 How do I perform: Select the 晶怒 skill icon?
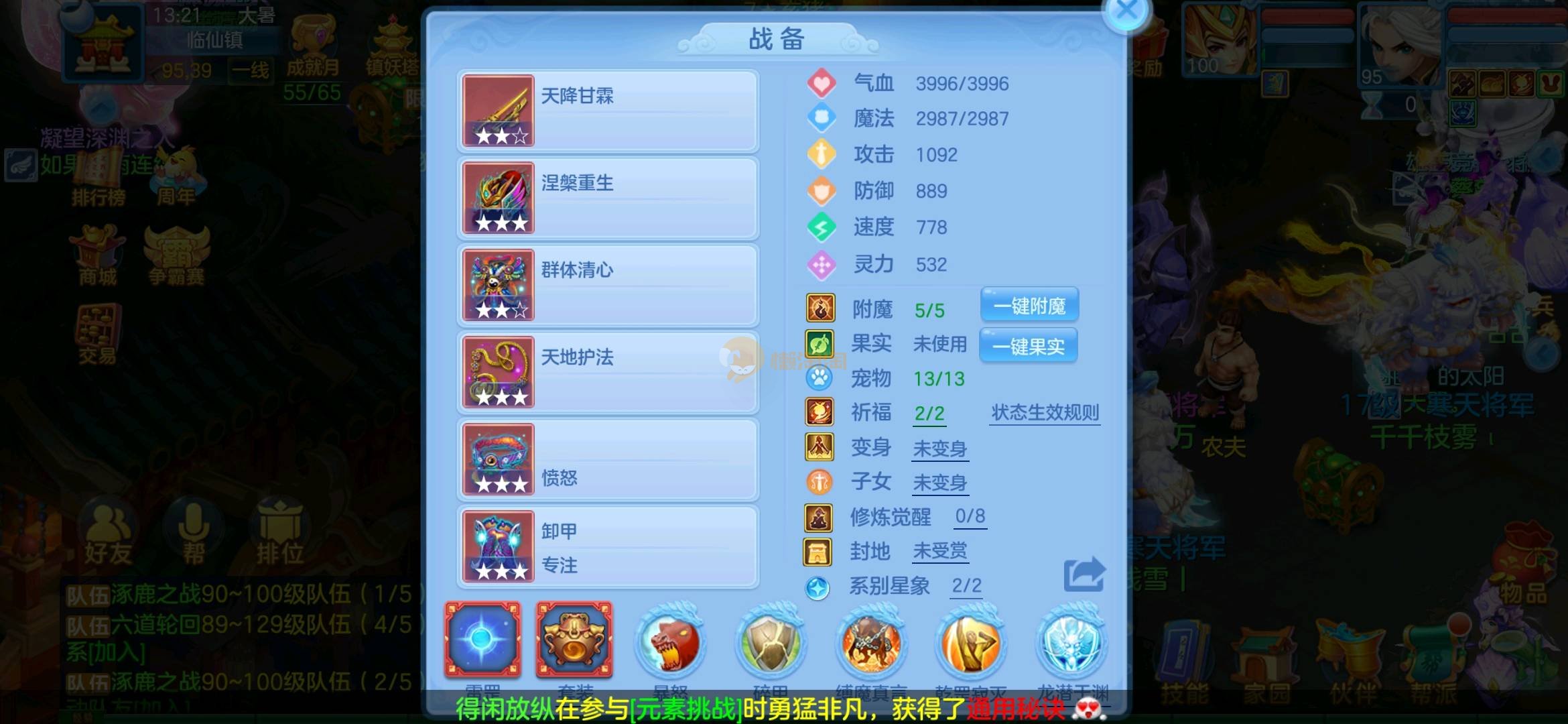[x=669, y=642]
